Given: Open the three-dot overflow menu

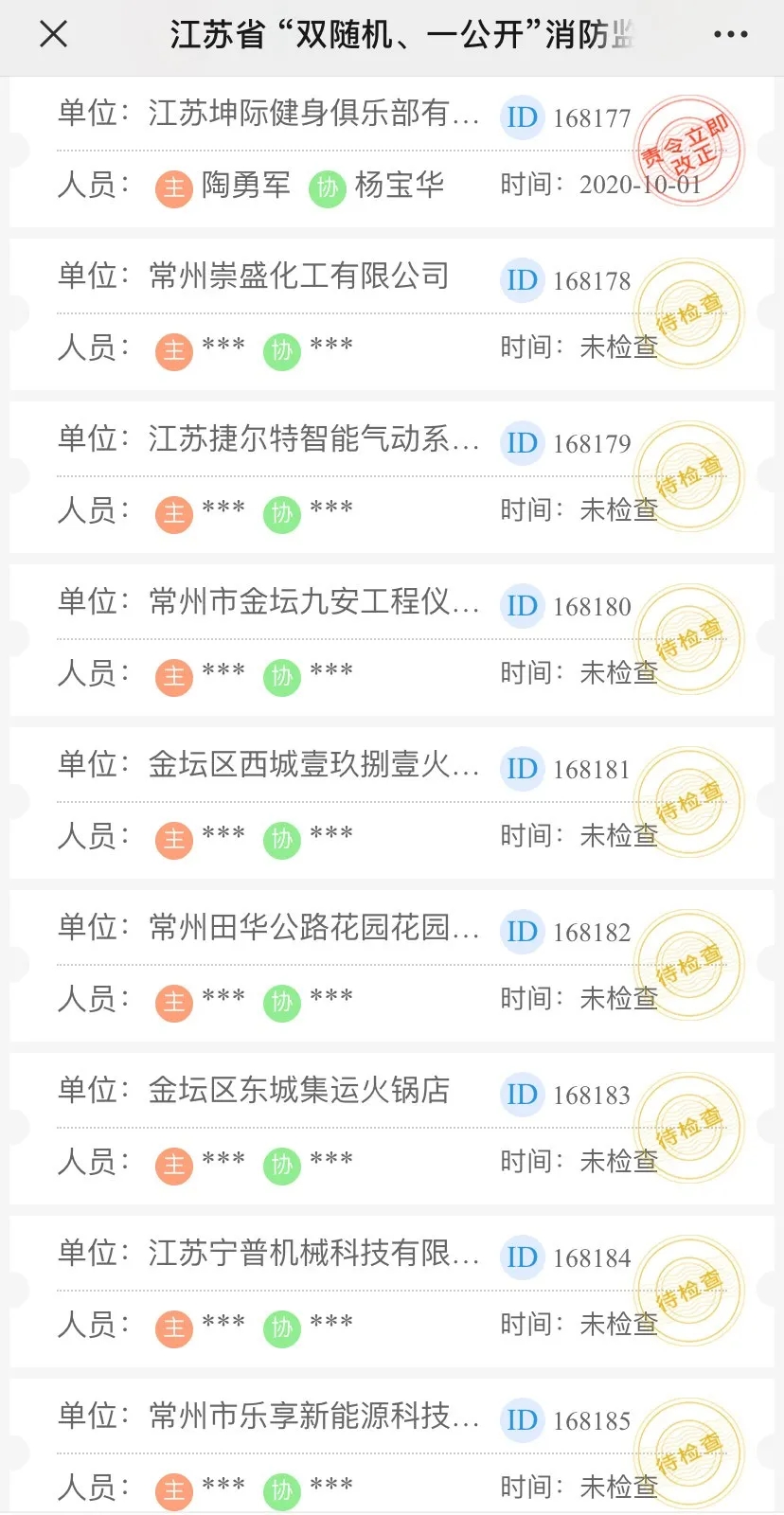Looking at the screenshot, I should tap(730, 35).
